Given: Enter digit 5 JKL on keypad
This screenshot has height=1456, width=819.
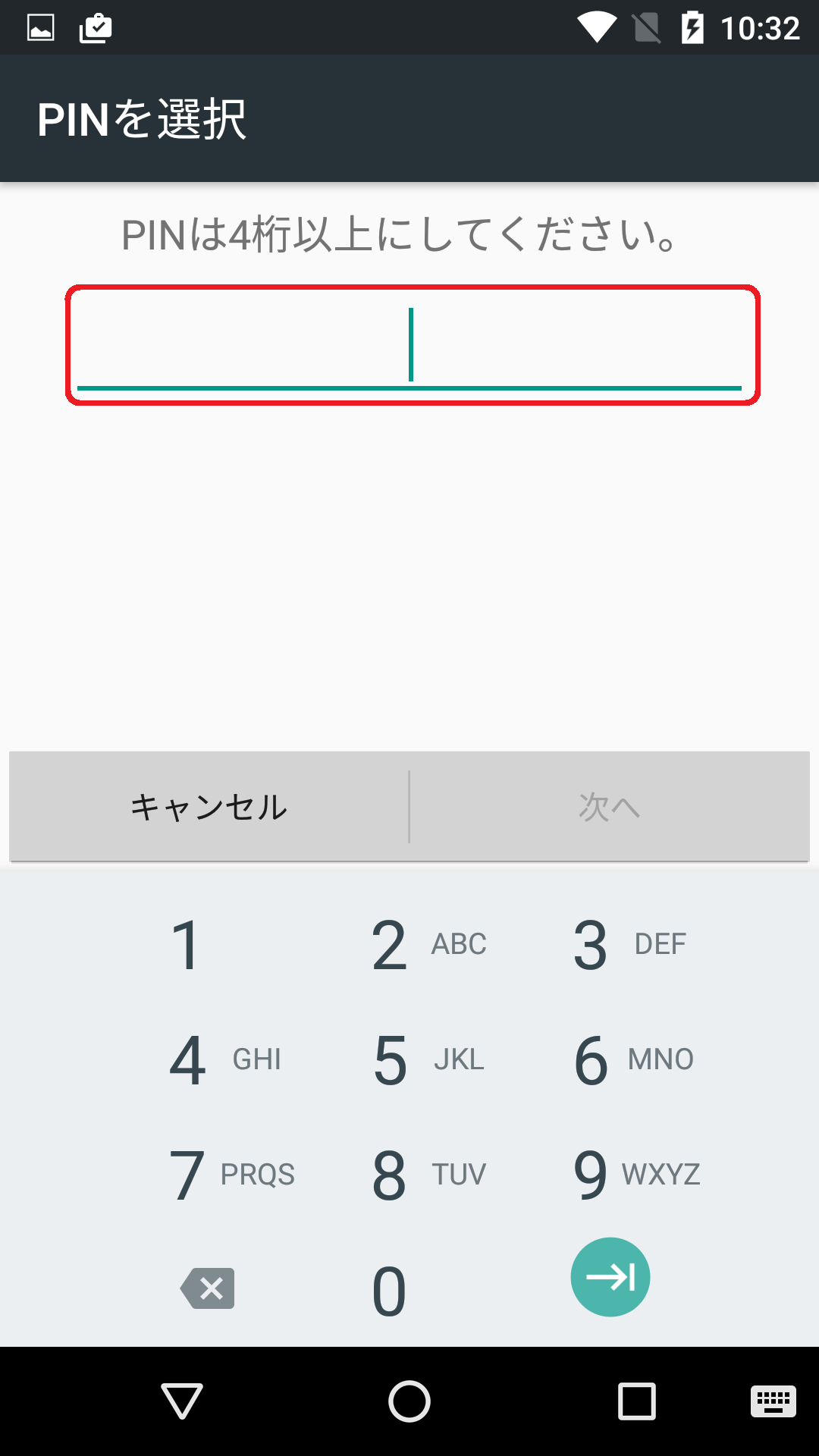Looking at the screenshot, I should pos(409,1060).
